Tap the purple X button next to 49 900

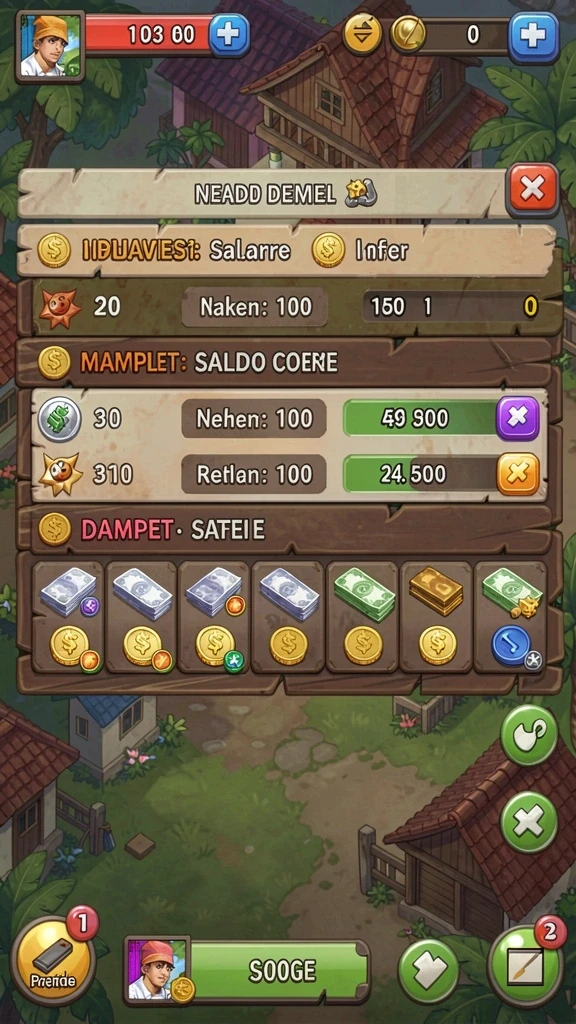pos(518,418)
